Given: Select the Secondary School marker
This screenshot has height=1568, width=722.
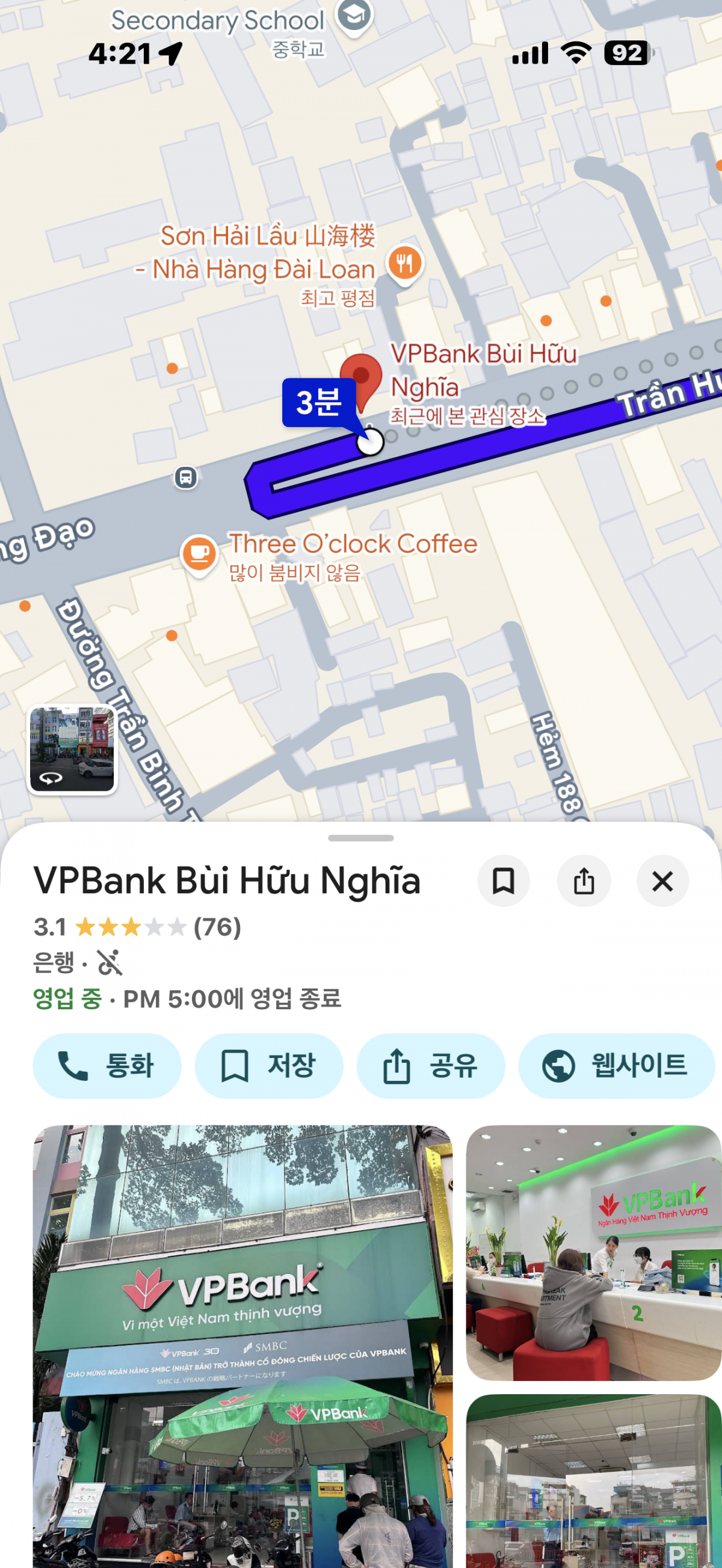Looking at the screenshot, I should point(354,16).
